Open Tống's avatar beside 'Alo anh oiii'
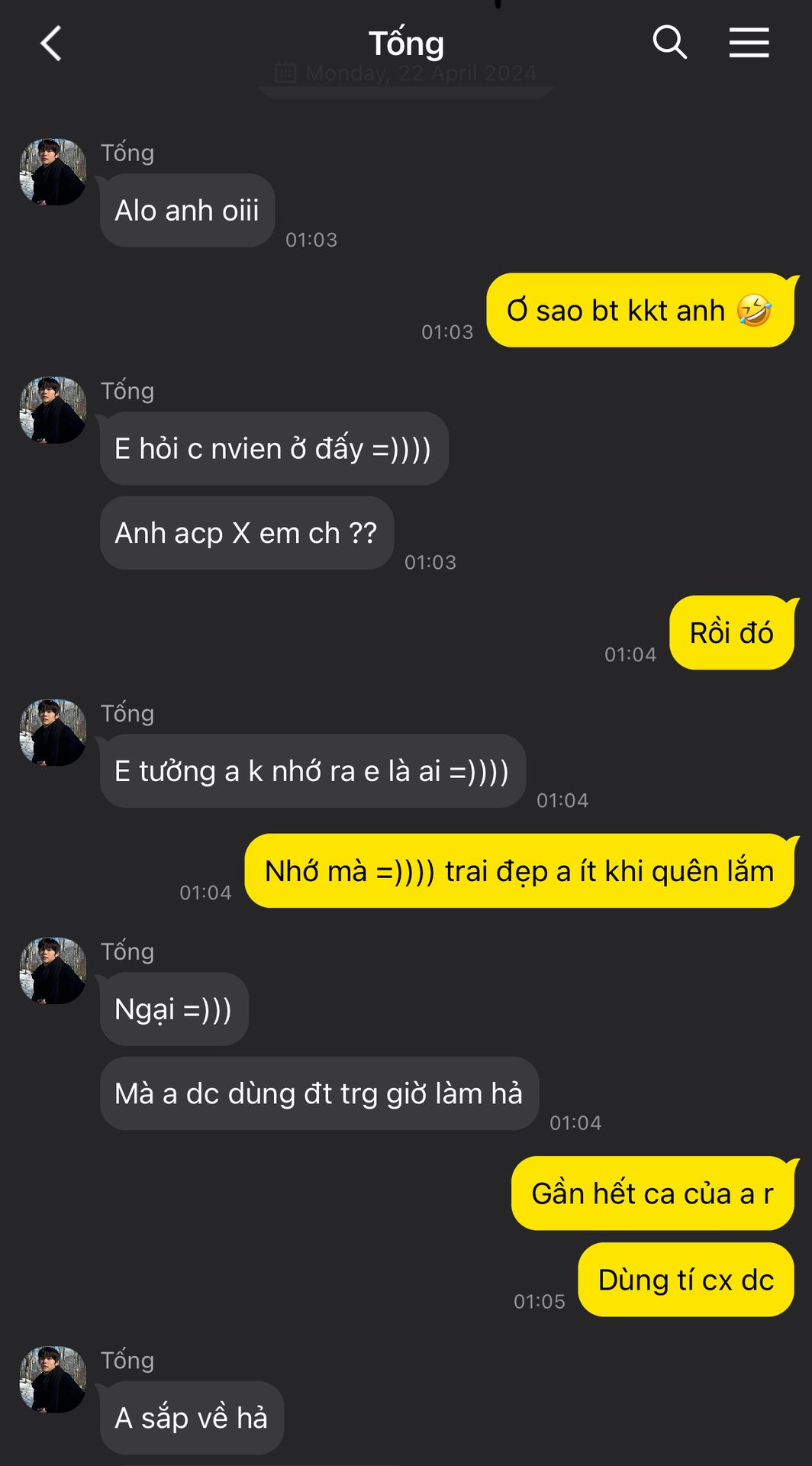Viewport: 812px width, 1466px height. coord(53,172)
